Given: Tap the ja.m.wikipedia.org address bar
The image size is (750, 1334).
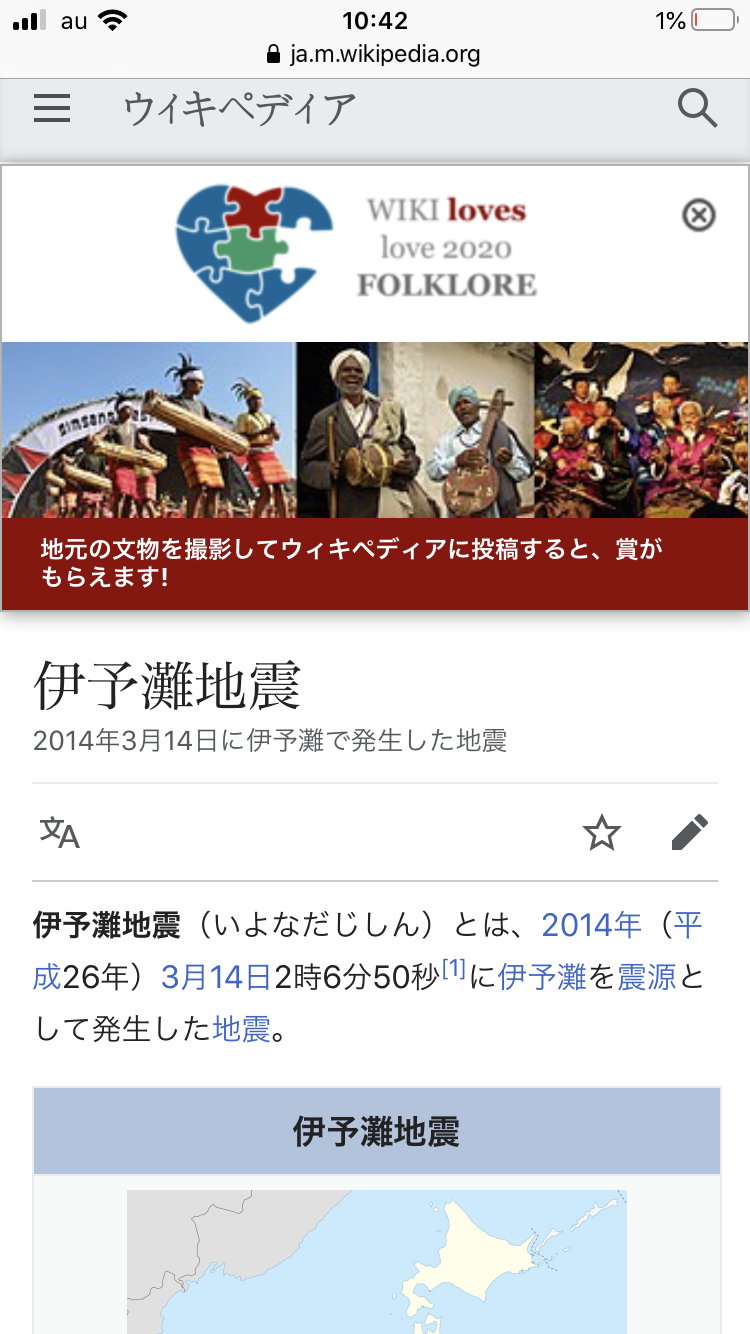Looking at the screenshot, I should [375, 53].
